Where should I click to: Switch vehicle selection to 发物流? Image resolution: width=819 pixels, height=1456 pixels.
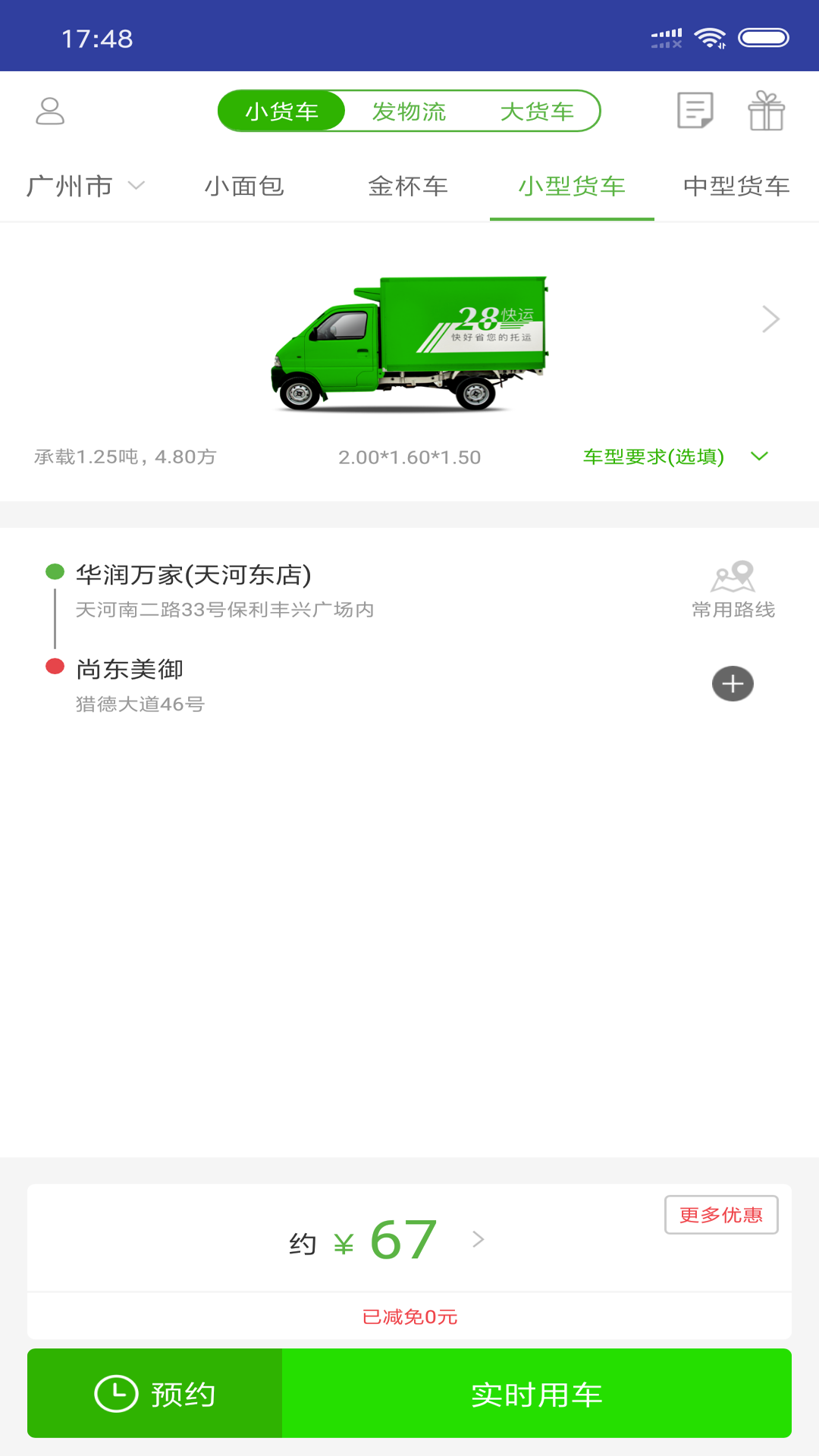pyautogui.click(x=409, y=111)
